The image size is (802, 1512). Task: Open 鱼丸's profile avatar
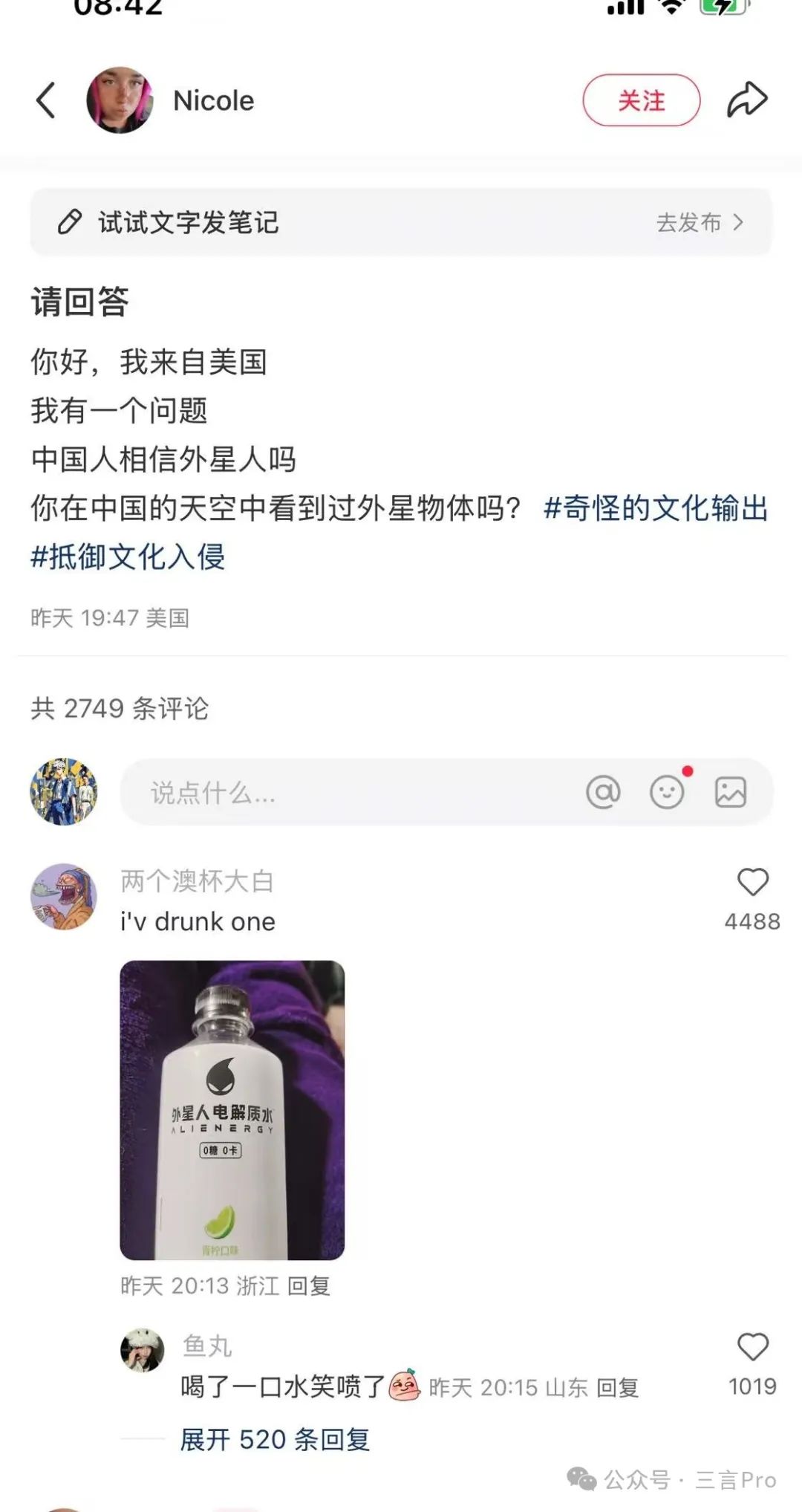[x=142, y=1350]
